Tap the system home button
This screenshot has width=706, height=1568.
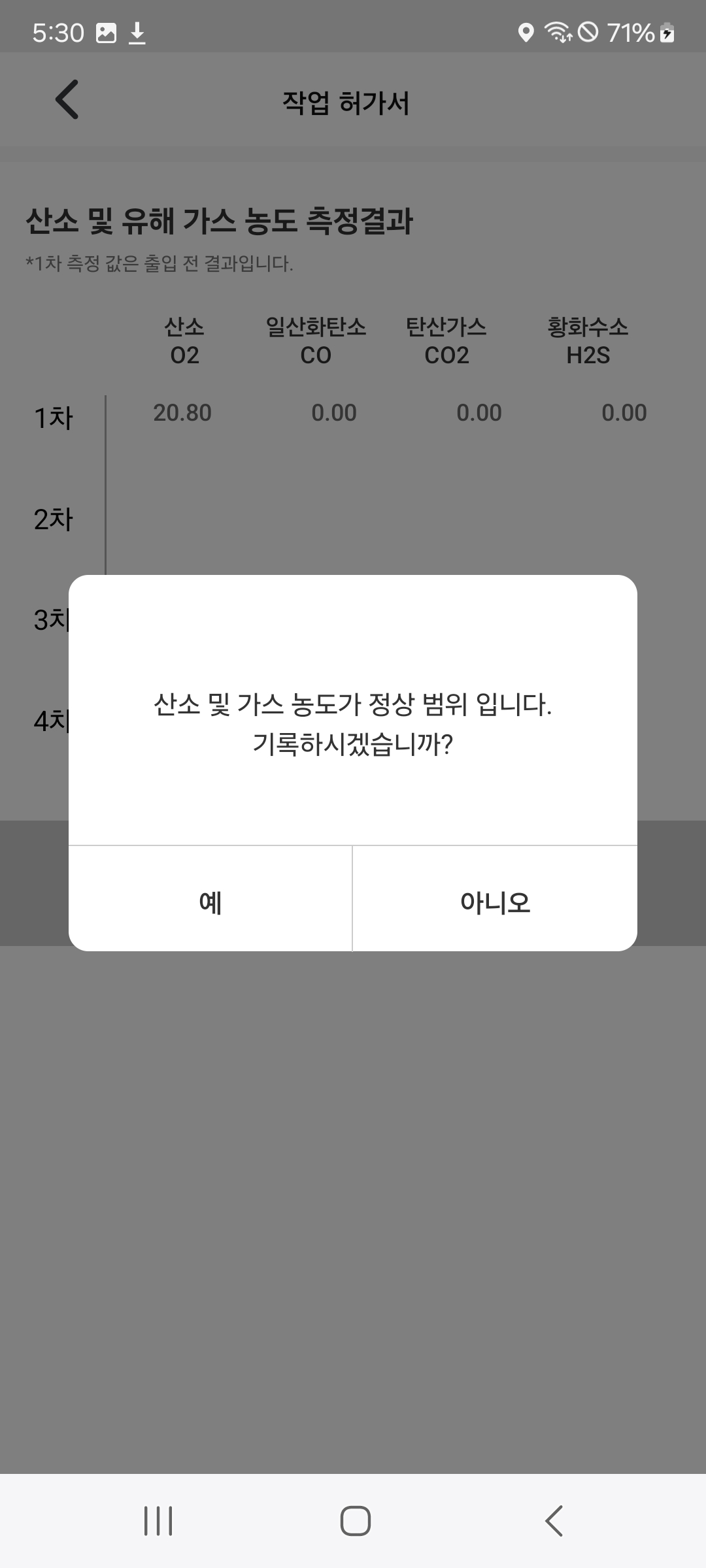[x=355, y=1521]
